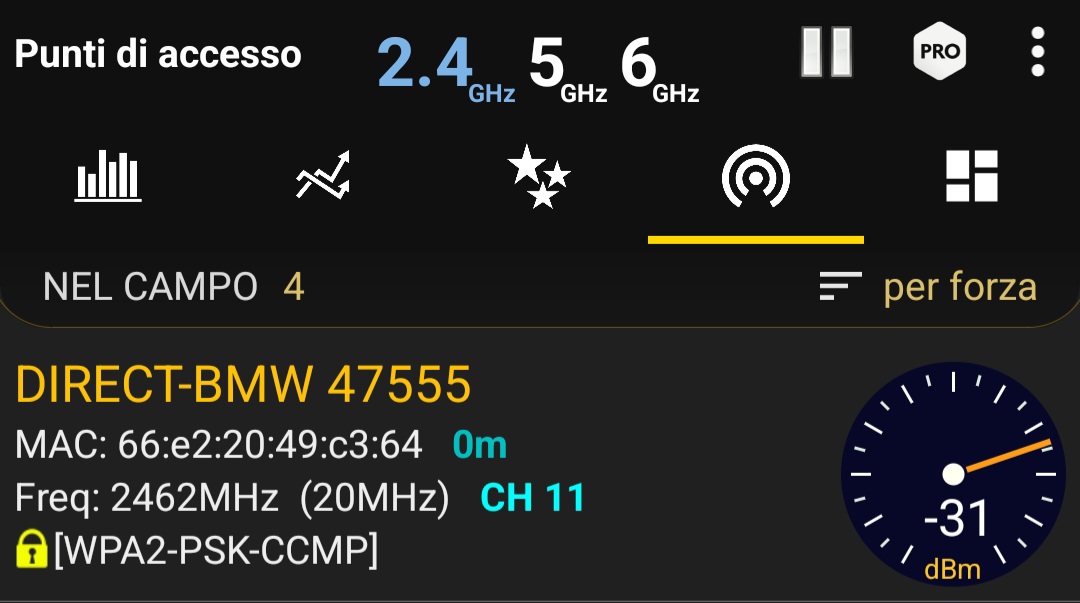Switch to the 6 GHz band
1080x603 pixels.
click(x=659, y=66)
